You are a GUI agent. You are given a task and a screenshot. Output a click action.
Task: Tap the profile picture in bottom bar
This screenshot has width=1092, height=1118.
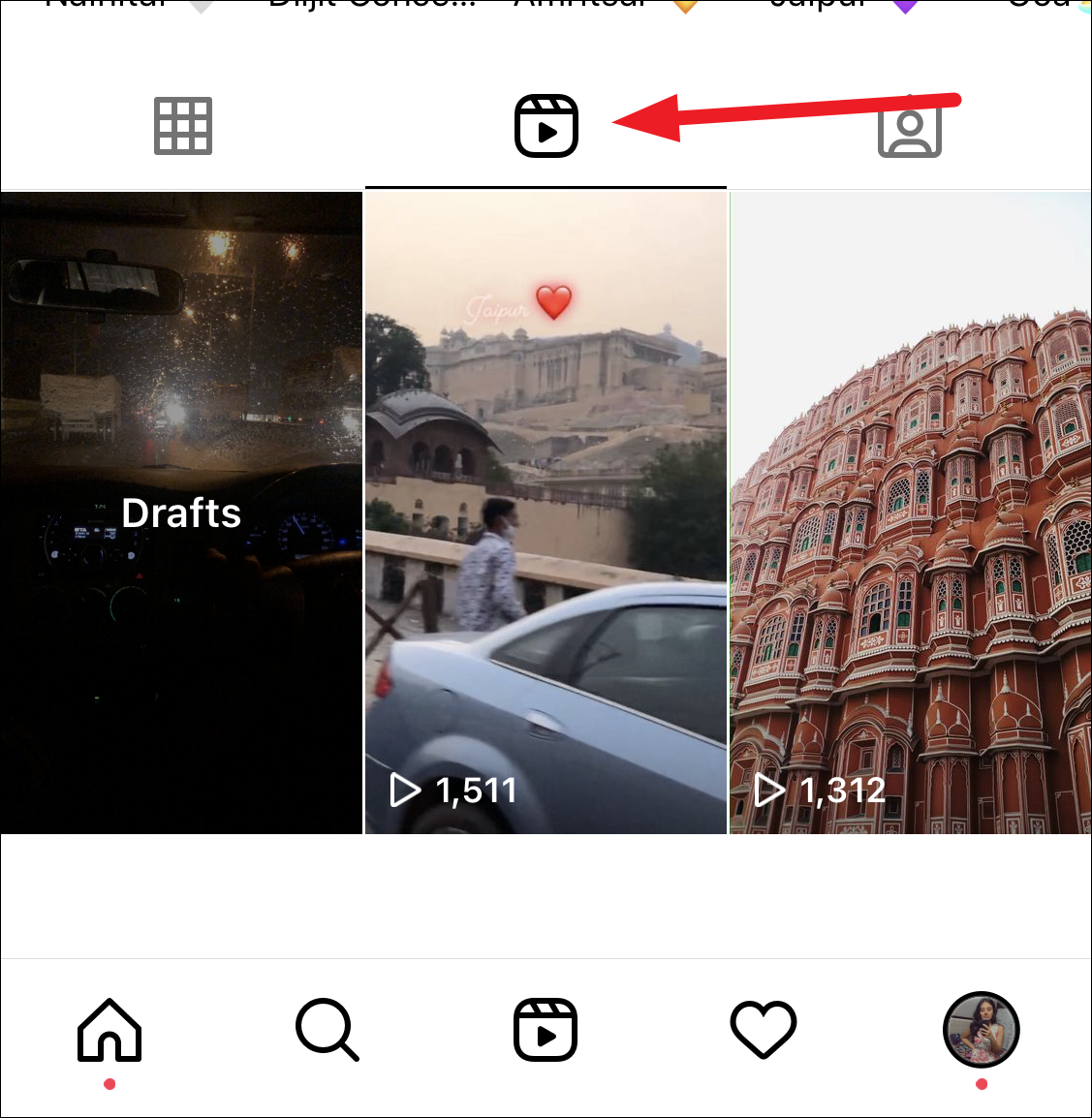[x=982, y=1030]
